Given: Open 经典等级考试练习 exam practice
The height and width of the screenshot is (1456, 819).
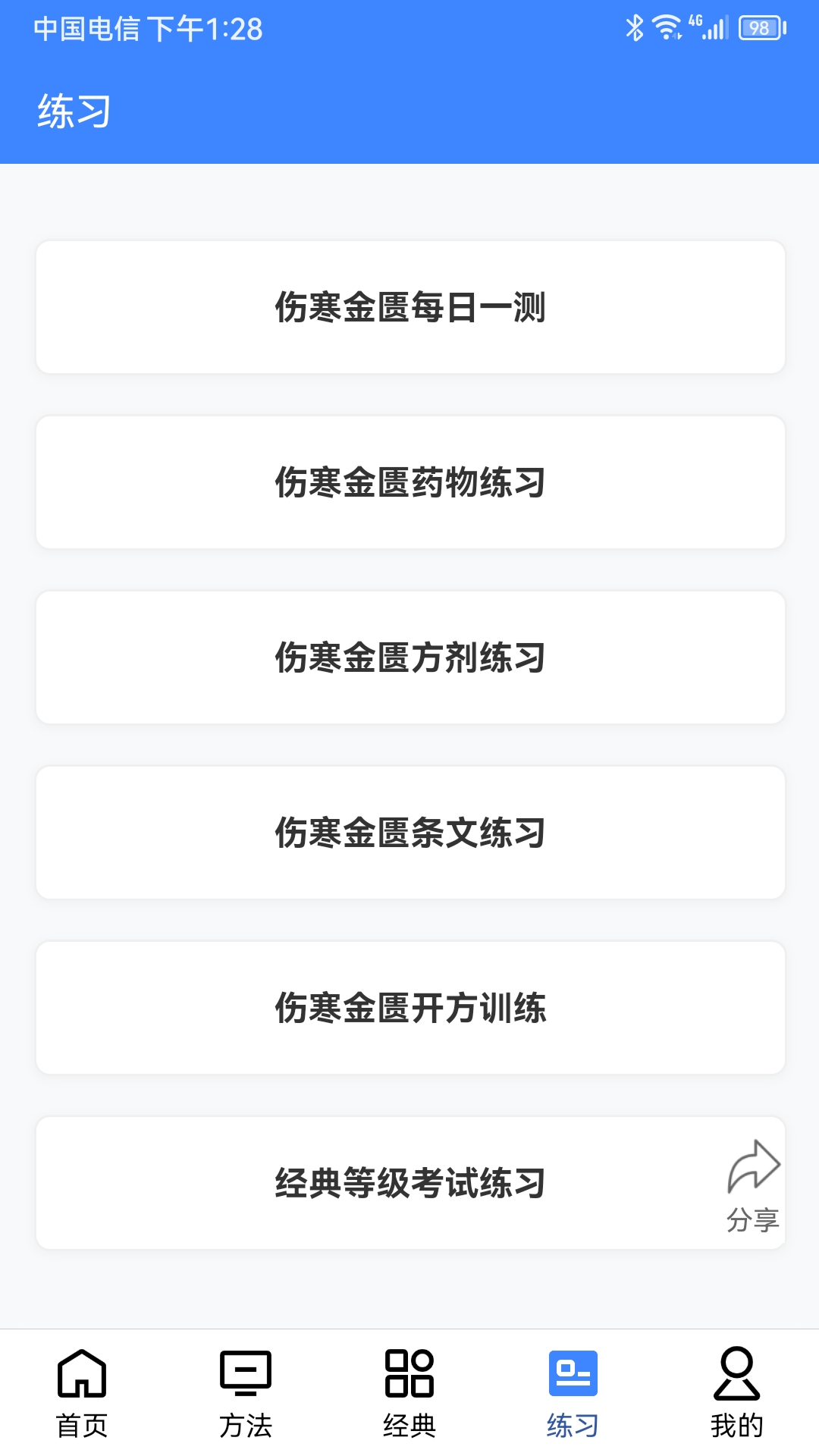Looking at the screenshot, I should [409, 1181].
